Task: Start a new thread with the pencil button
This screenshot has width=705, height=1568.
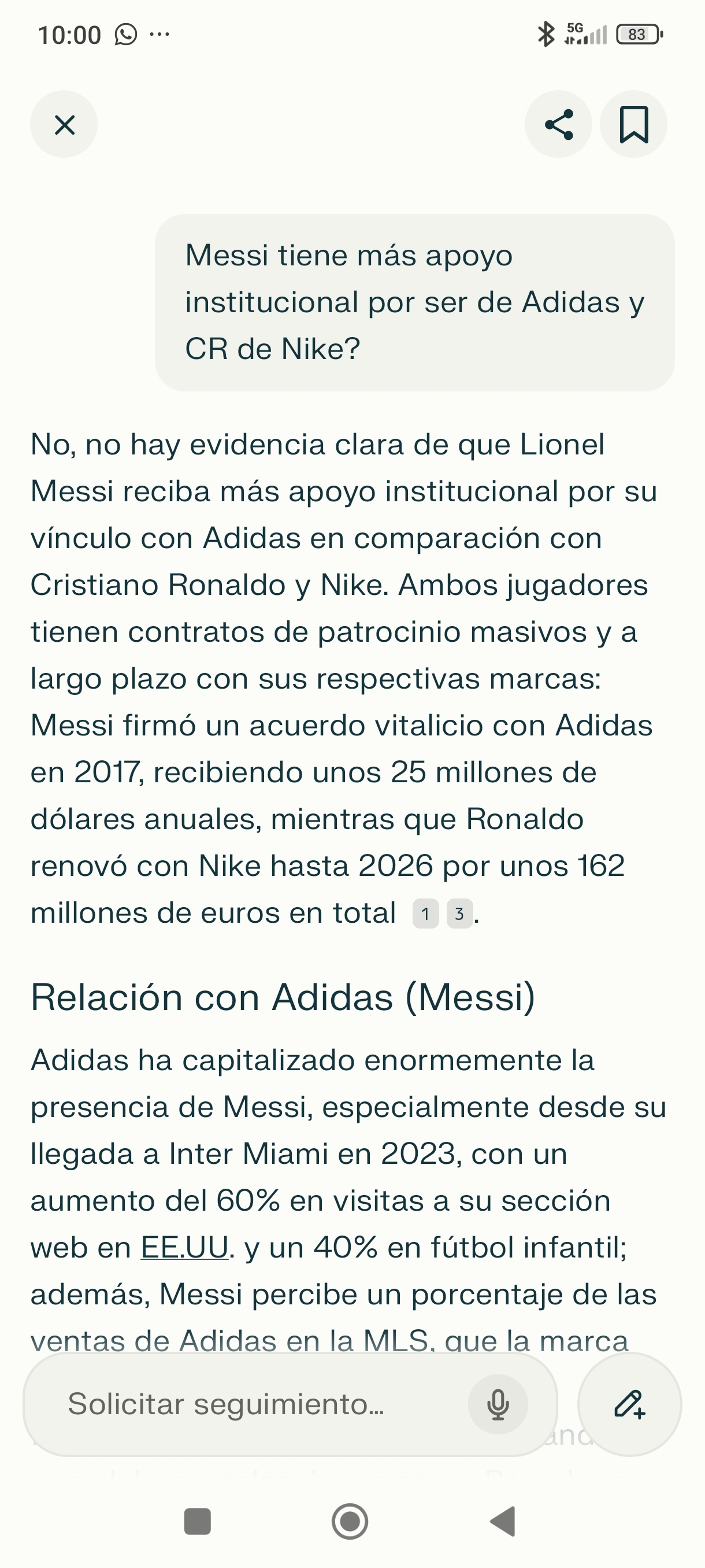Action: (629, 1404)
